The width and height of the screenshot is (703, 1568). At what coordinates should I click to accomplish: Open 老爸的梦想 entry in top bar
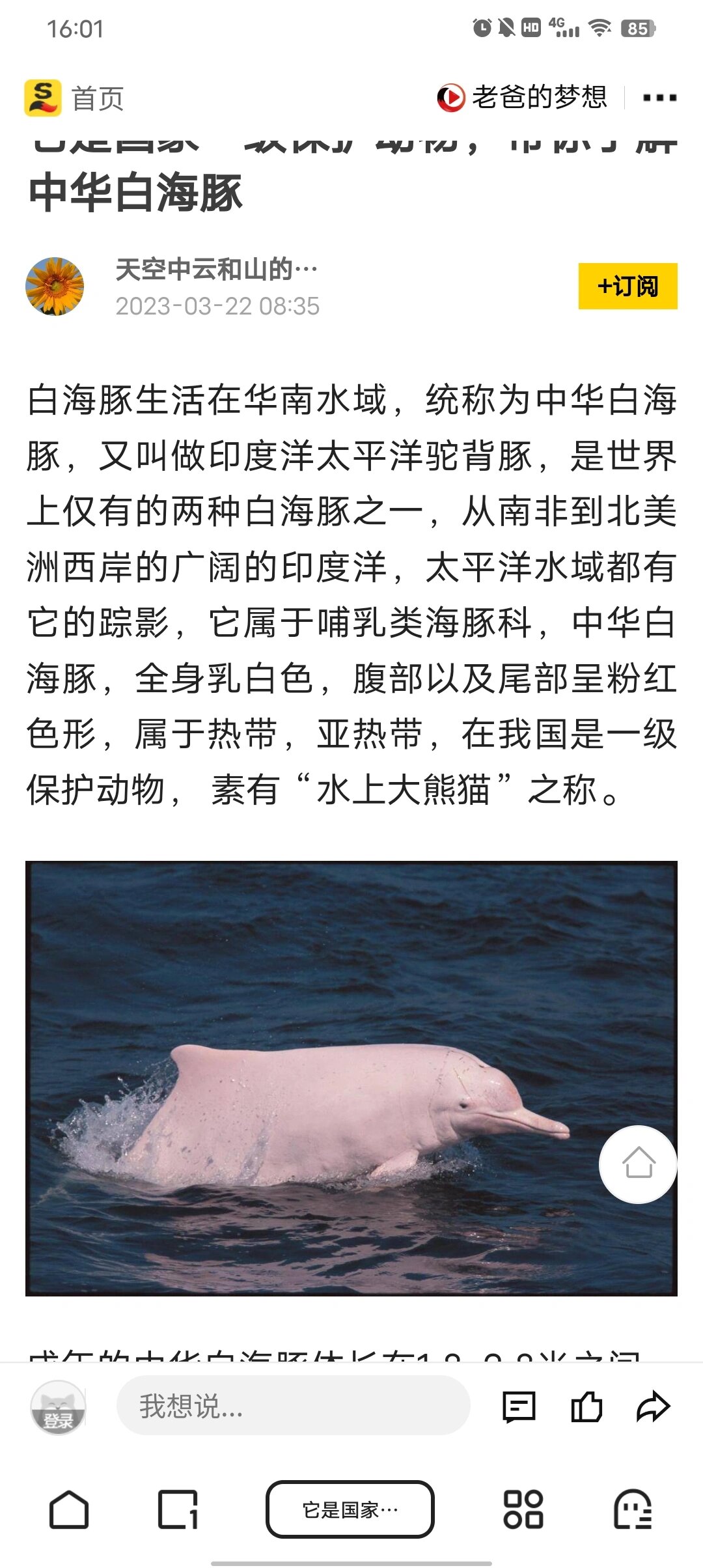pyautogui.click(x=542, y=96)
